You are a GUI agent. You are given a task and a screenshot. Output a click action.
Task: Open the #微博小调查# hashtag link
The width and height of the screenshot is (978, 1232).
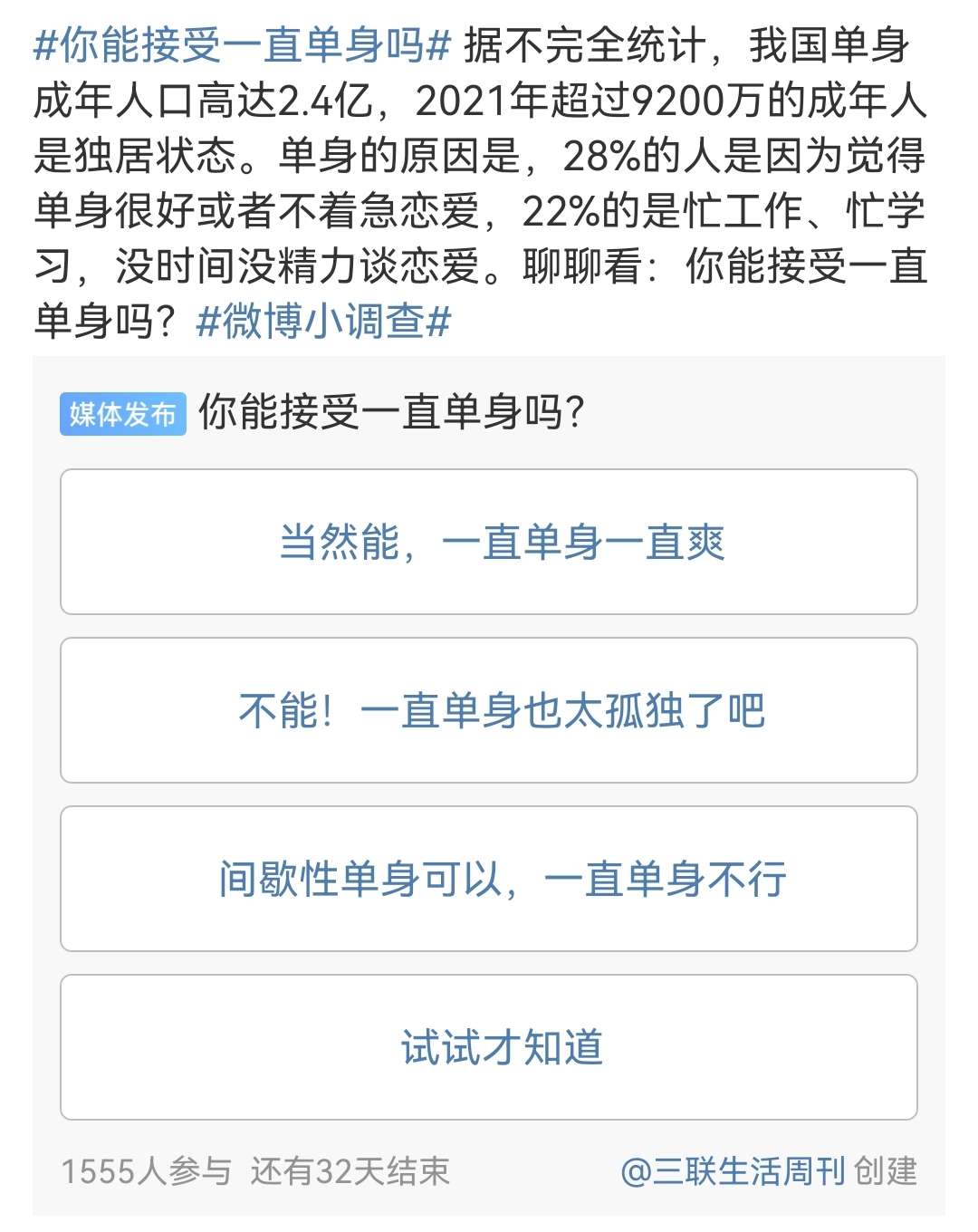(x=323, y=321)
